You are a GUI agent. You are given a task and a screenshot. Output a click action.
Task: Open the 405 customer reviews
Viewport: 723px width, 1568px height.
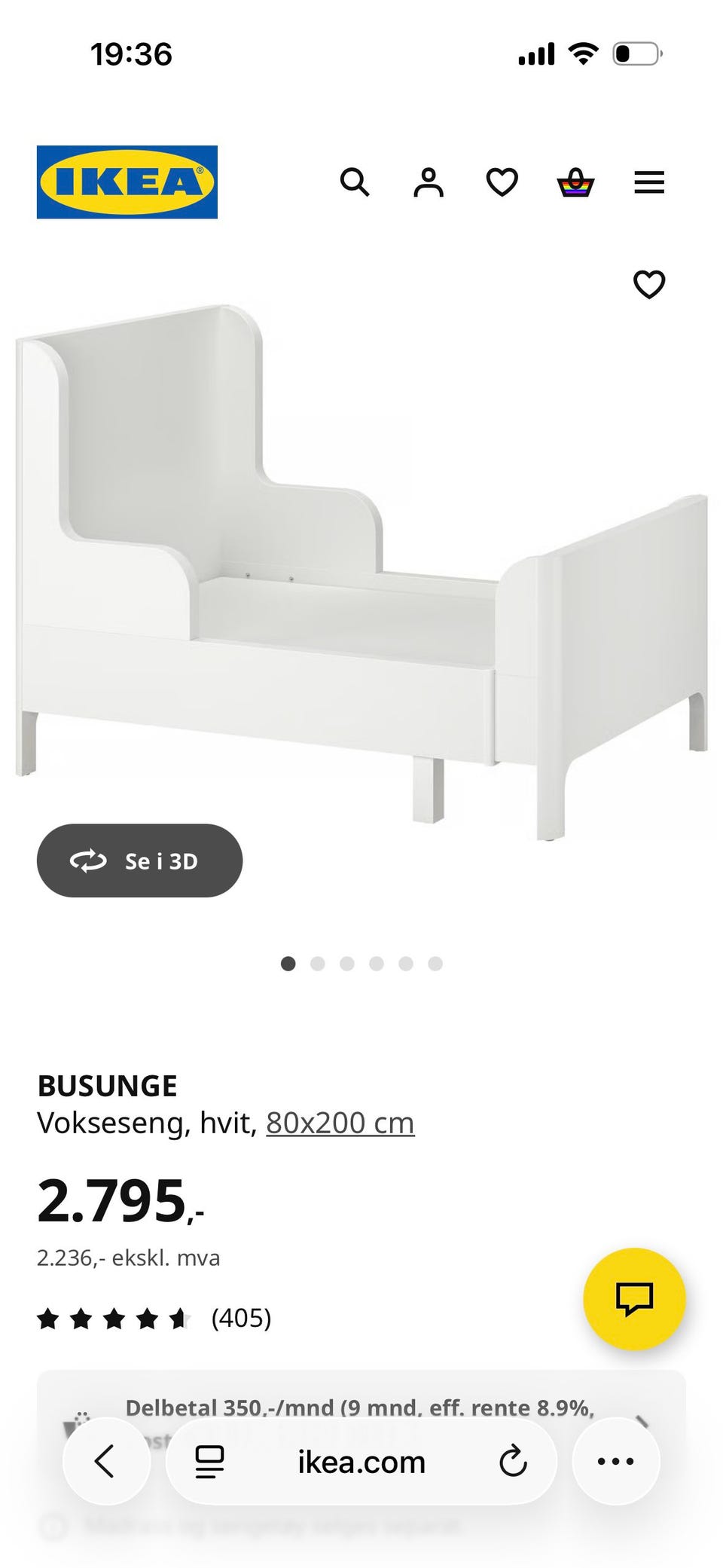click(154, 1318)
